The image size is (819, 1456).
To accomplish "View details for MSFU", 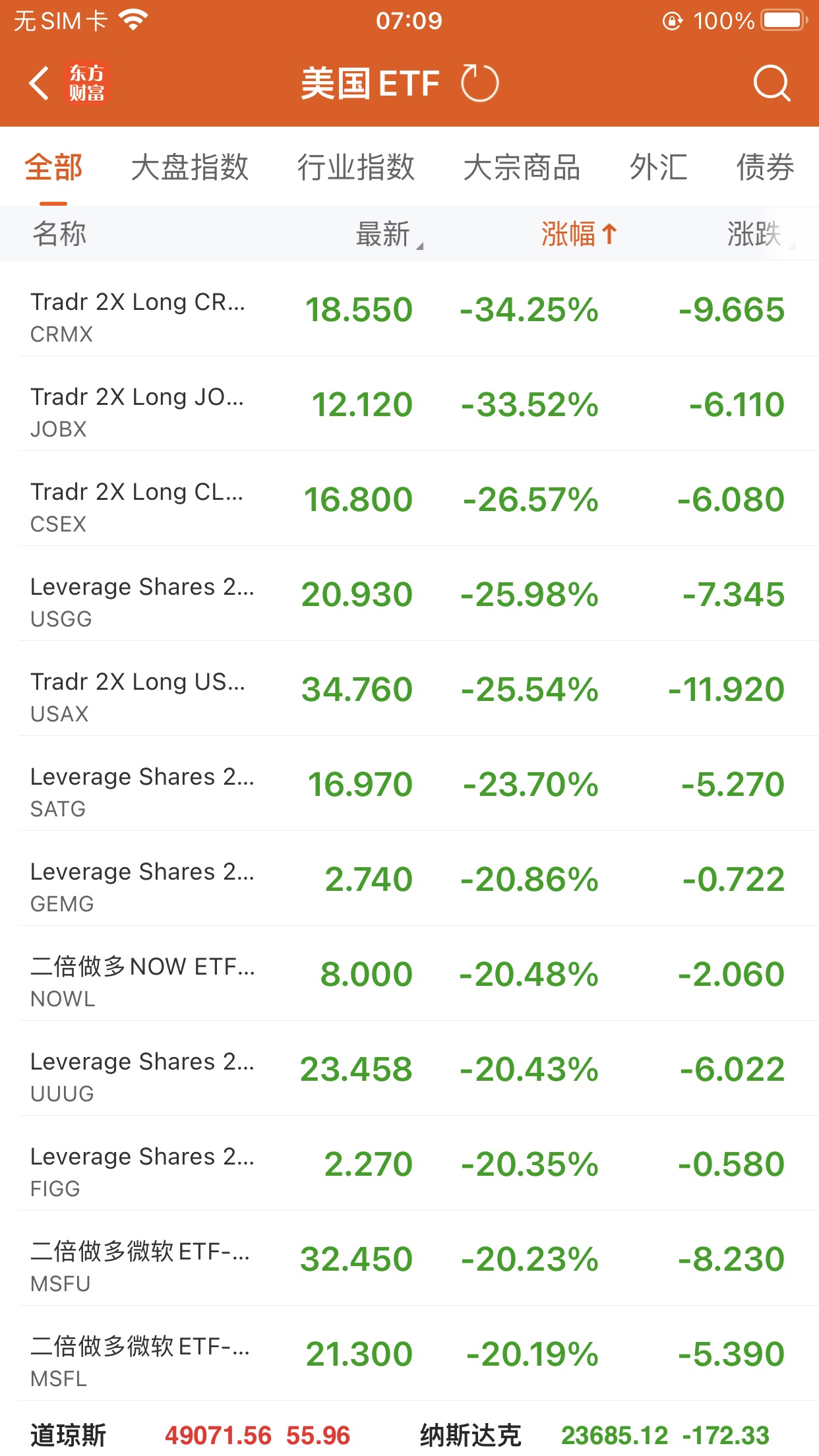I will coord(409,1259).
